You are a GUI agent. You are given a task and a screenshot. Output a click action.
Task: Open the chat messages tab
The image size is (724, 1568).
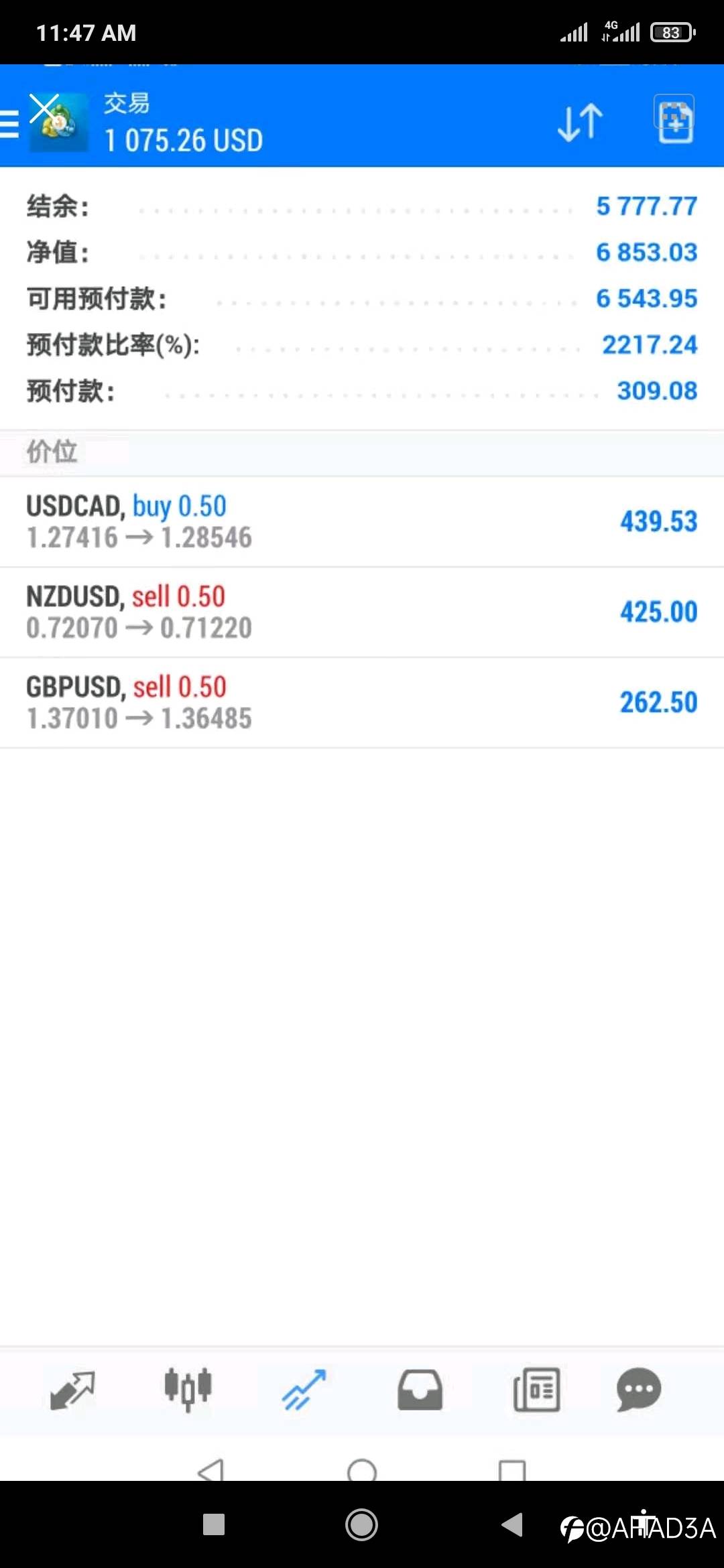(639, 1390)
